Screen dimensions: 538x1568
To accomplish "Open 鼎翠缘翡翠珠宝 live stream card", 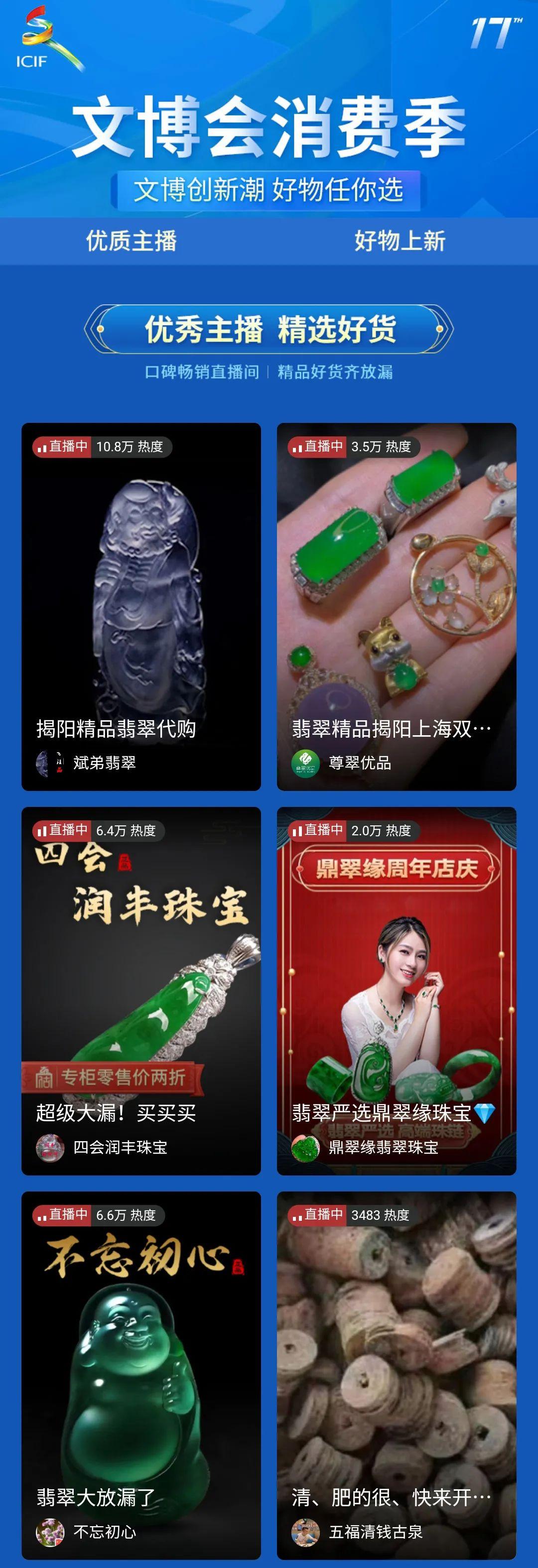I will [396, 990].
